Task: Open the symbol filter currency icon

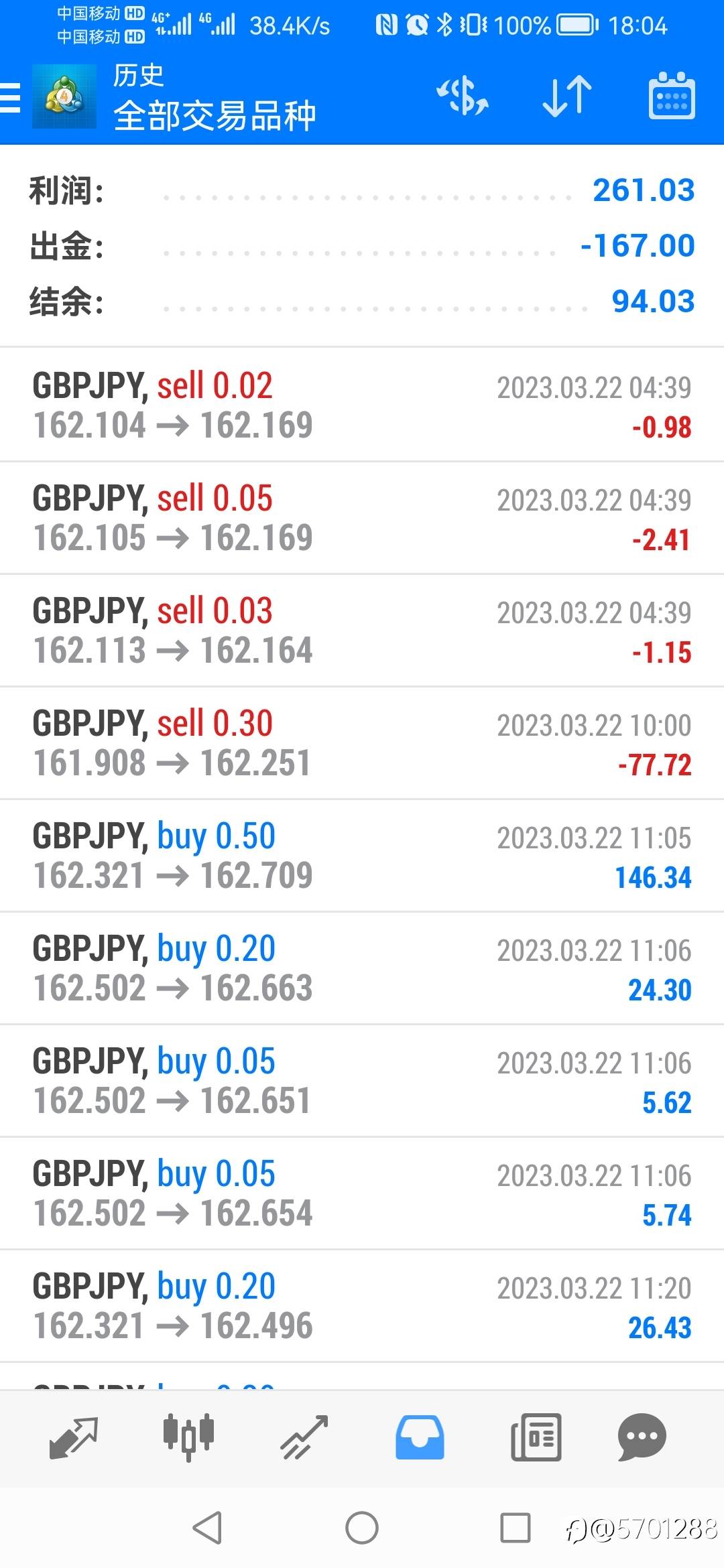Action: pos(463,96)
